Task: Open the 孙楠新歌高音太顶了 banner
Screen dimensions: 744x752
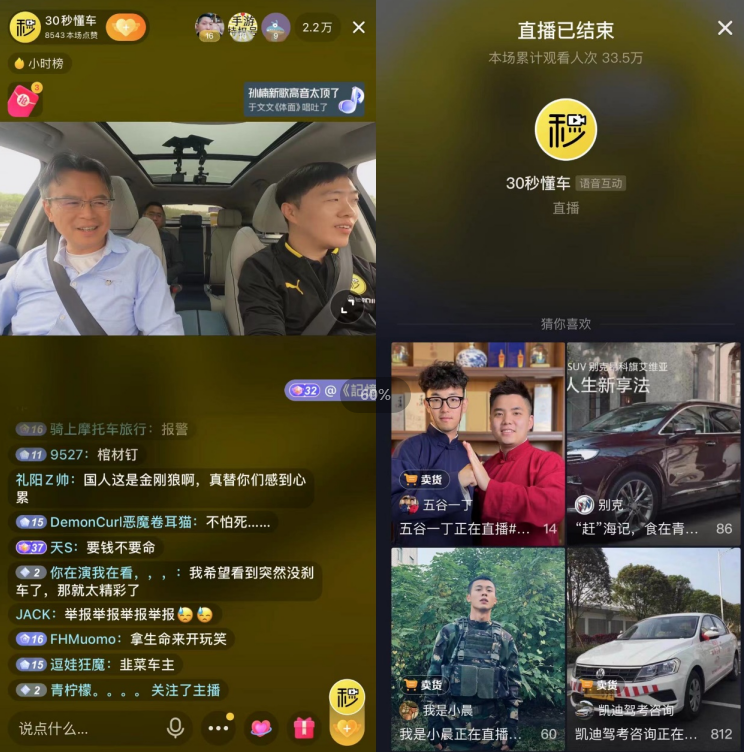Action: [305, 99]
